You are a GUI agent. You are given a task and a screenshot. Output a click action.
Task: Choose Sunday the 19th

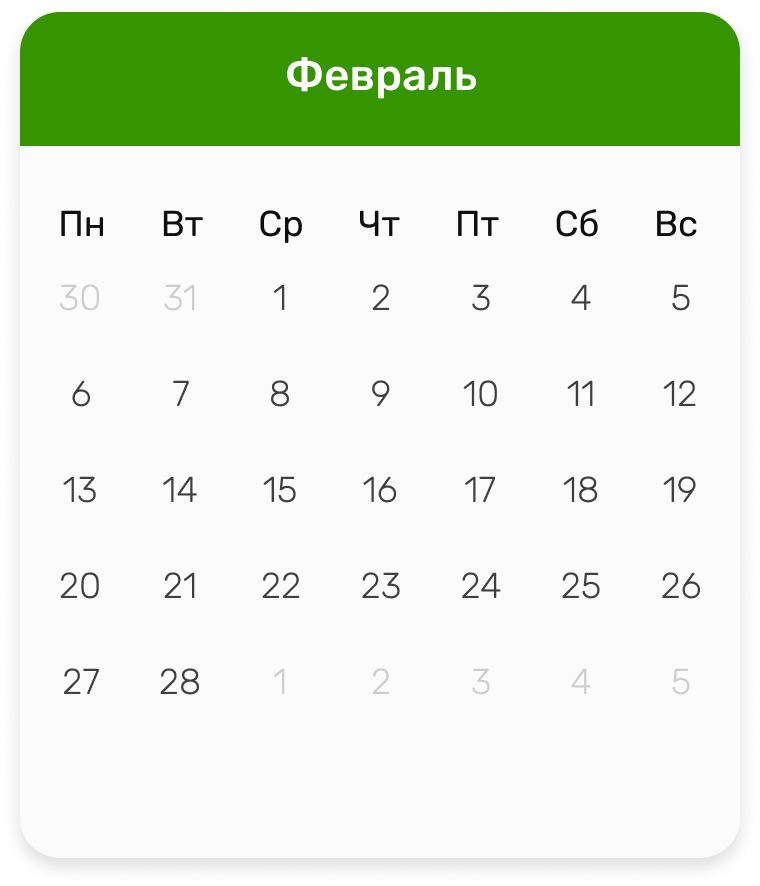[680, 490]
